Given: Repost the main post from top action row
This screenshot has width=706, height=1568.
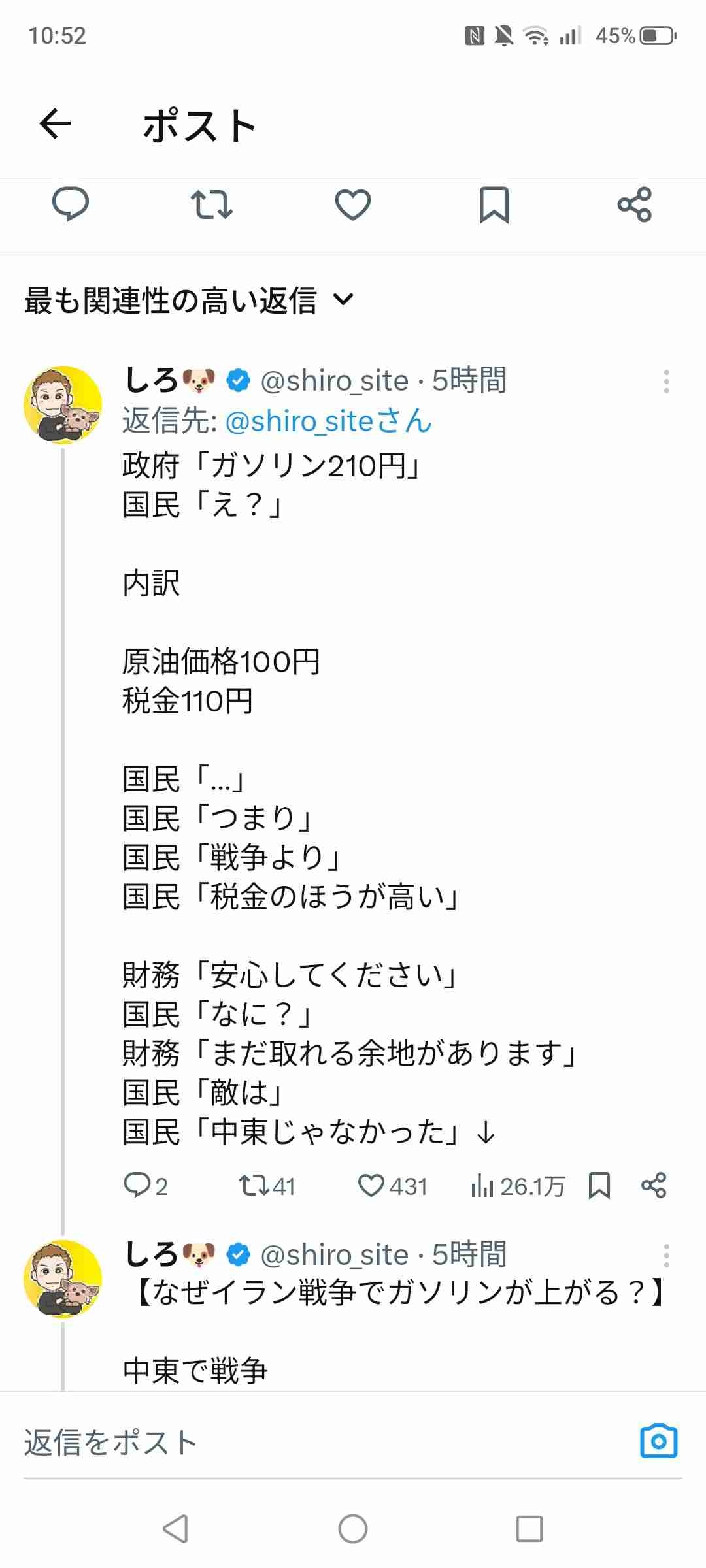Looking at the screenshot, I should tap(211, 204).
